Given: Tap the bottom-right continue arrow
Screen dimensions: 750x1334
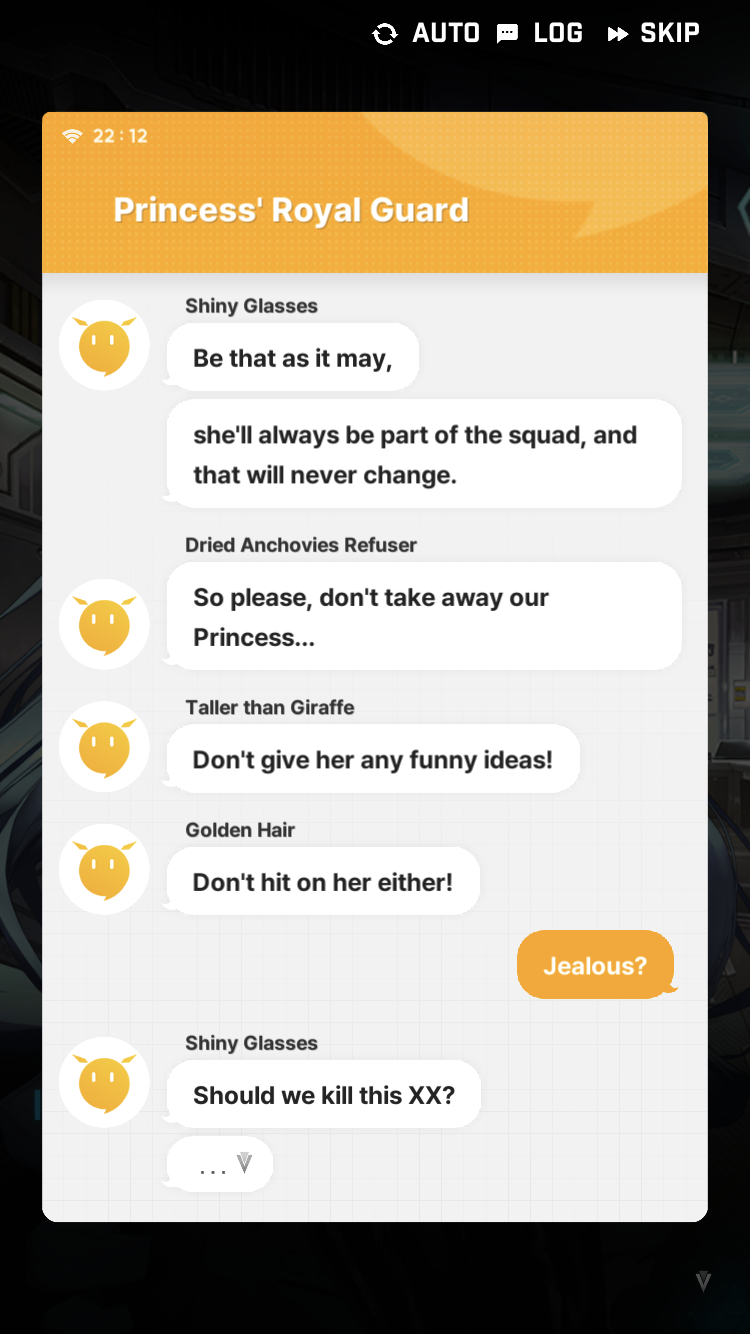Looking at the screenshot, I should pyautogui.click(x=703, y=1281).
